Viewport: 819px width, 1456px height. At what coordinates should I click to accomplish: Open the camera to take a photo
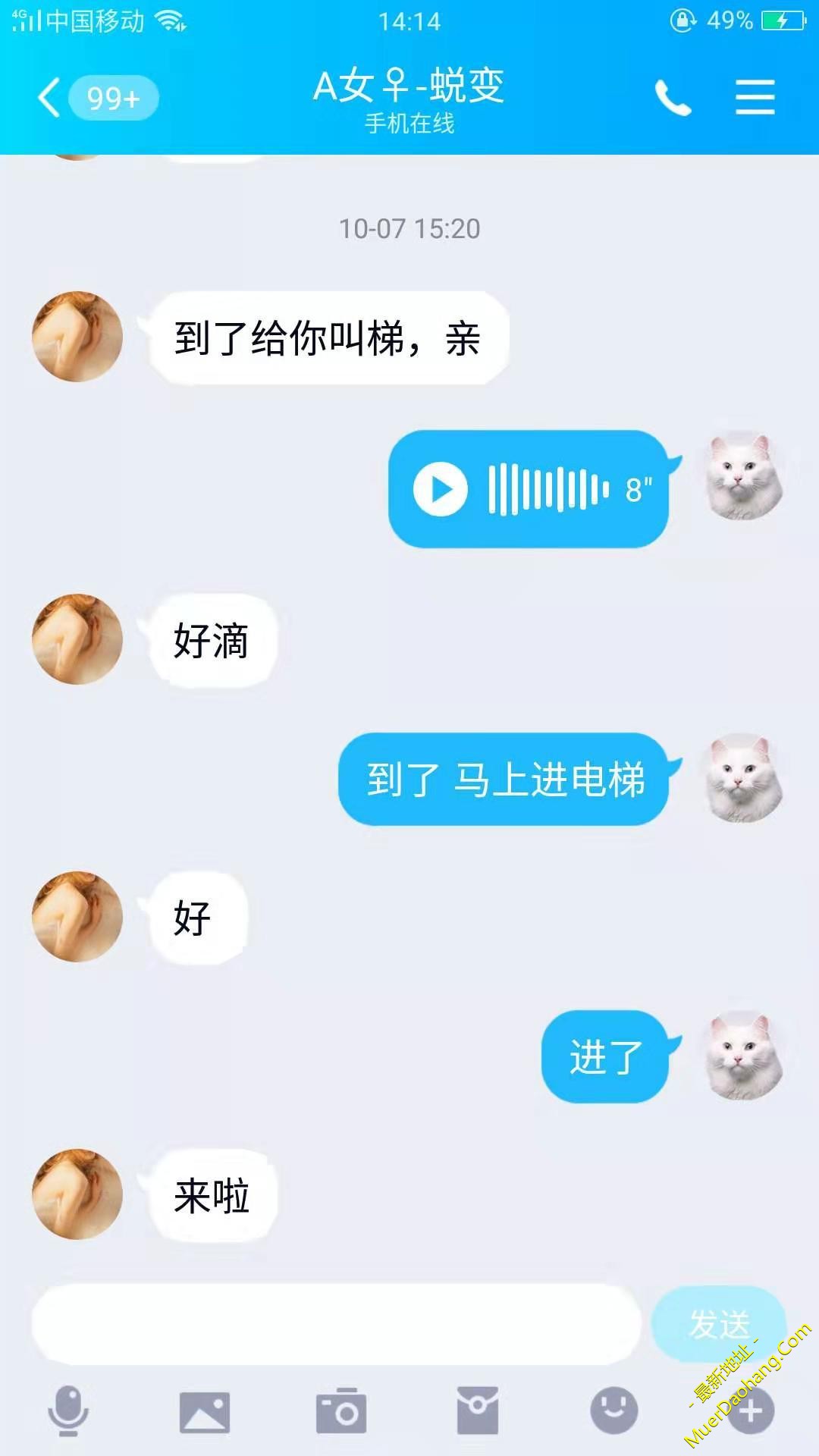[x=341, y=1412]
